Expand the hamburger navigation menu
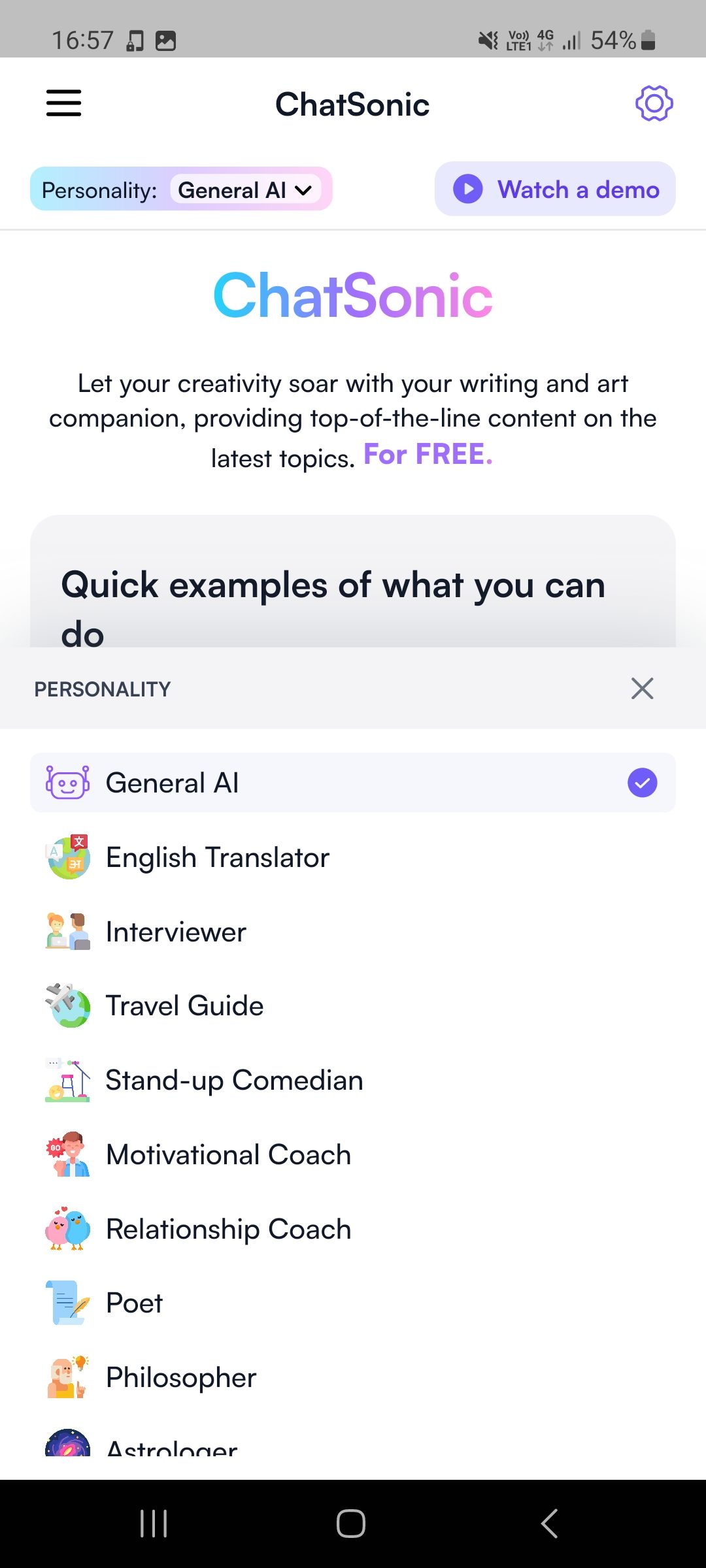Viewport: 706px width, 1568px height. coord(63,103)
